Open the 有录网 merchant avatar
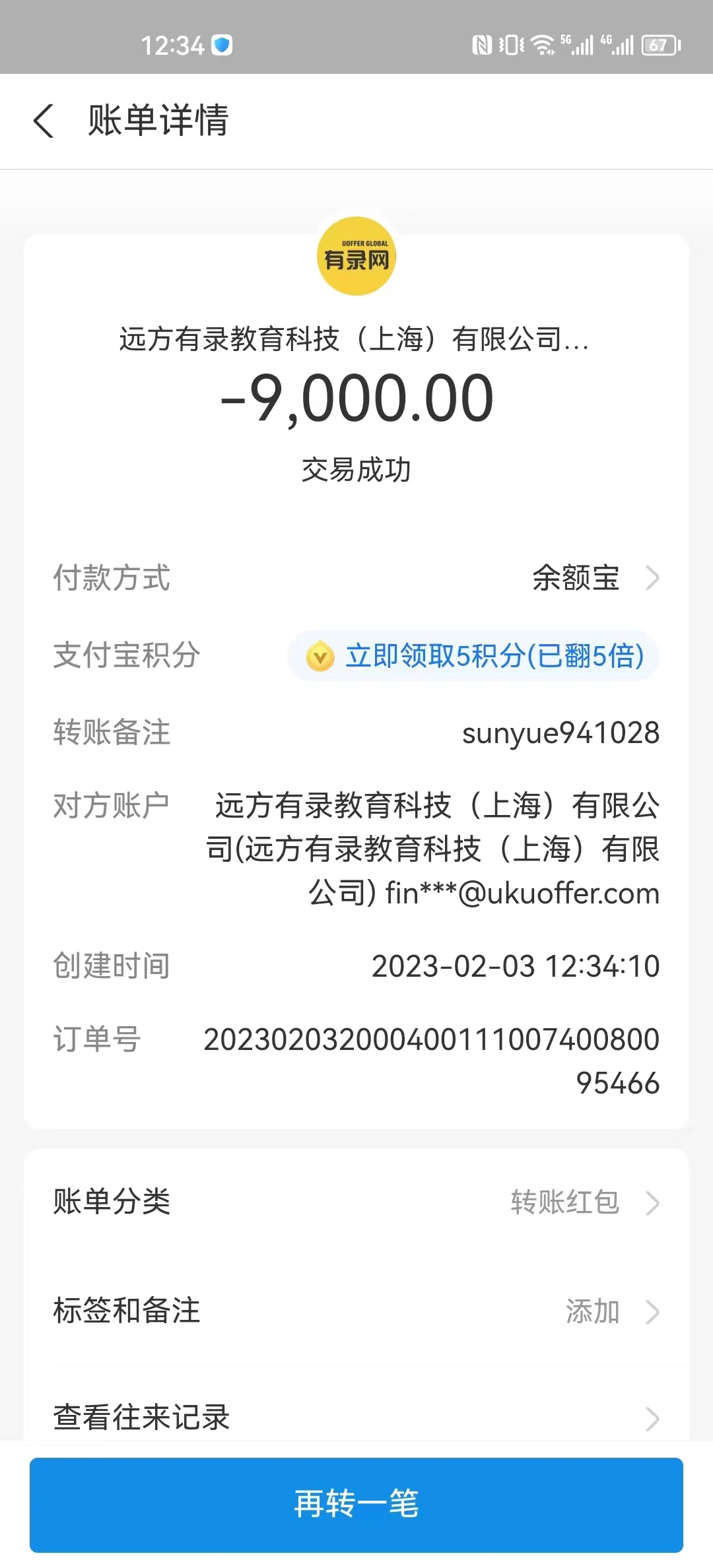713x1568 pixels. (x=356, y=256)
